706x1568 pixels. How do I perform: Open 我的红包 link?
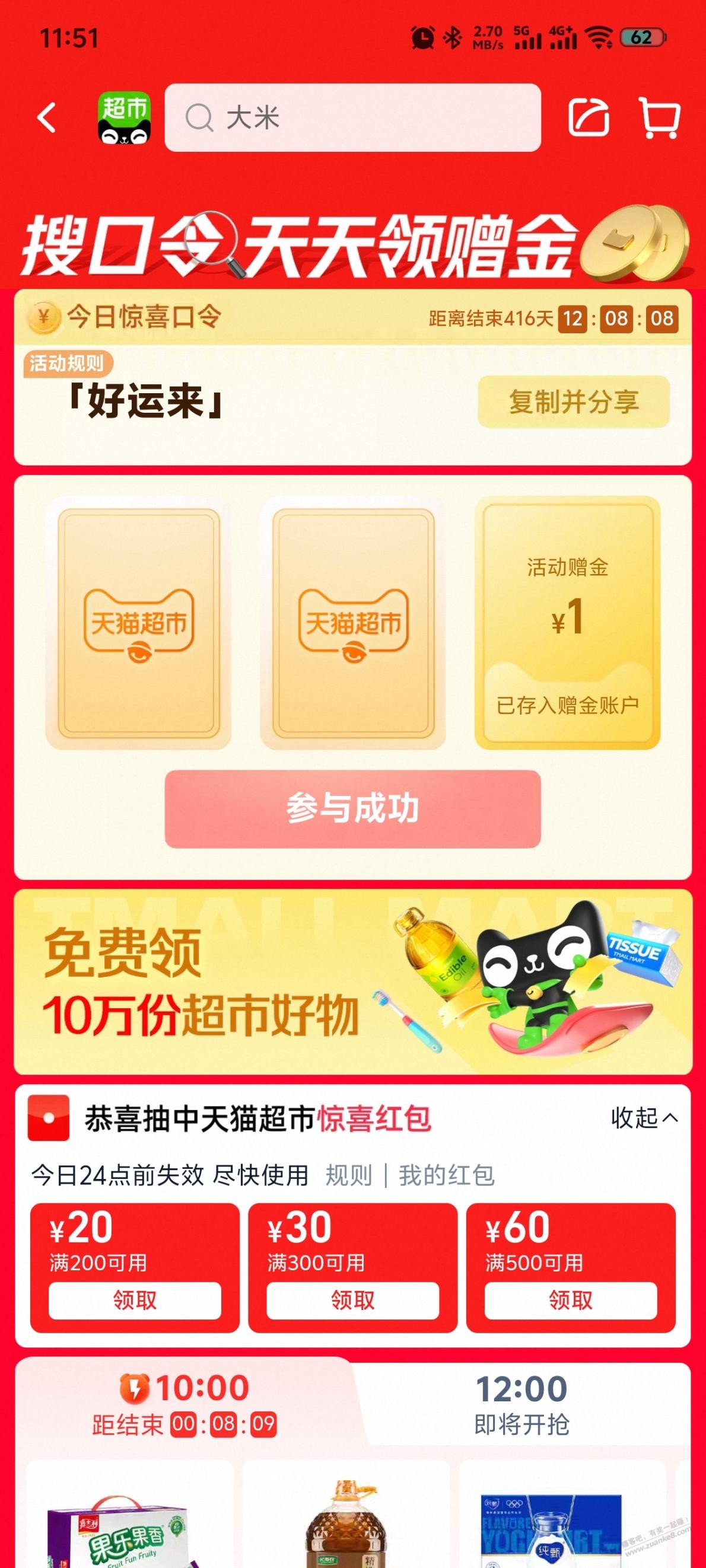[x=446, y=1175]
